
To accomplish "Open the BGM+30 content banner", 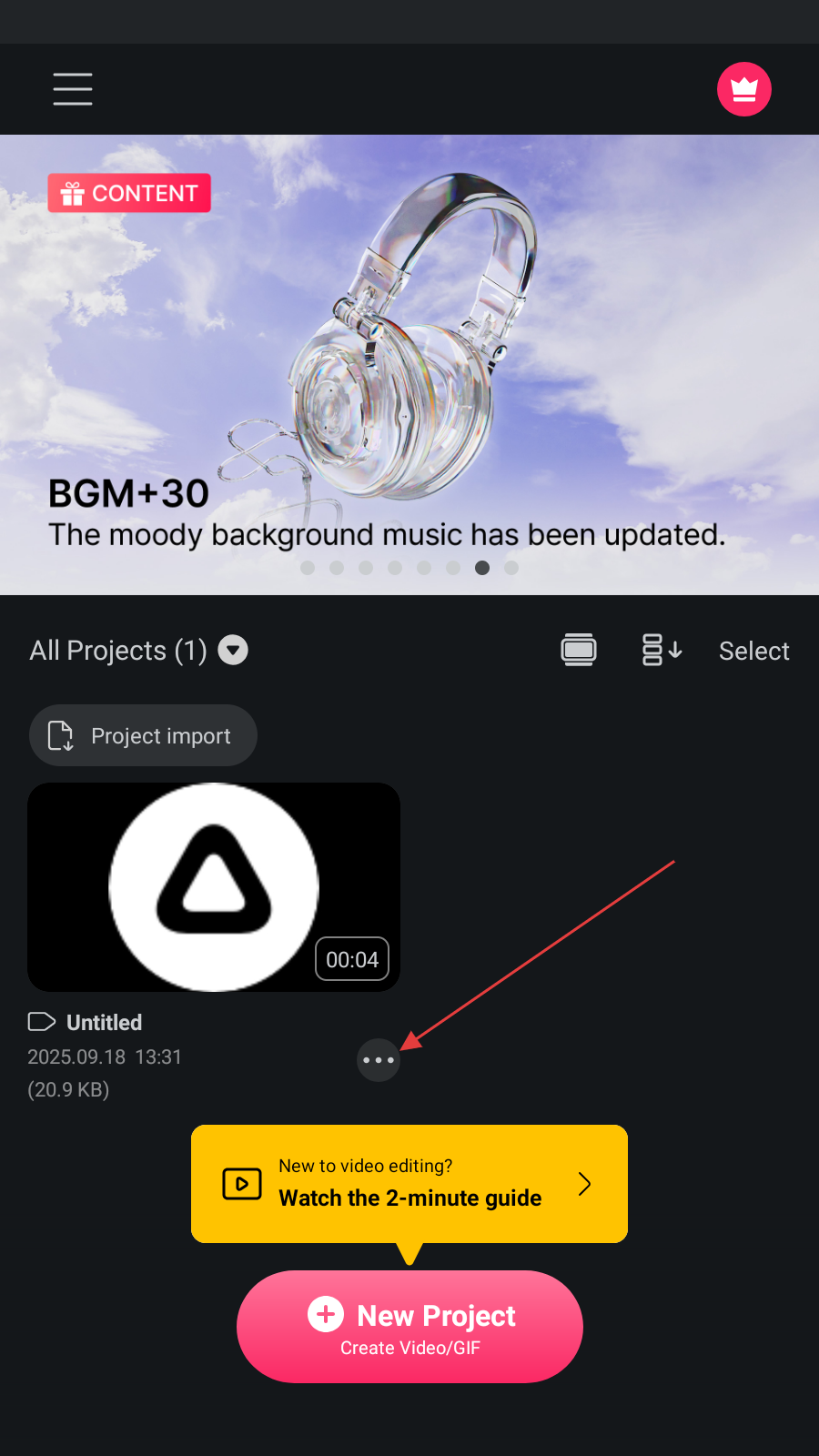I will point(409,364).
